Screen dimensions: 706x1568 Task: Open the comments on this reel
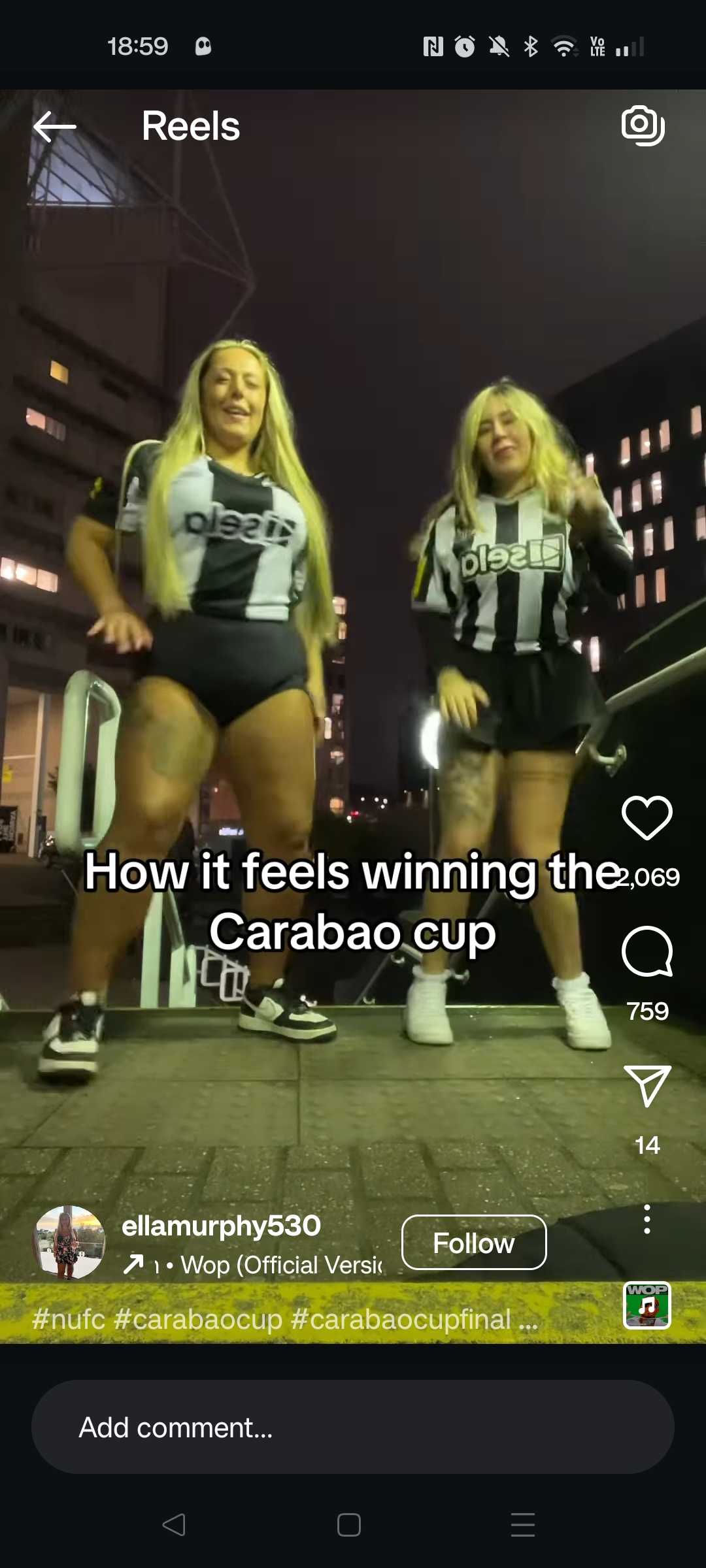point(647,952)
